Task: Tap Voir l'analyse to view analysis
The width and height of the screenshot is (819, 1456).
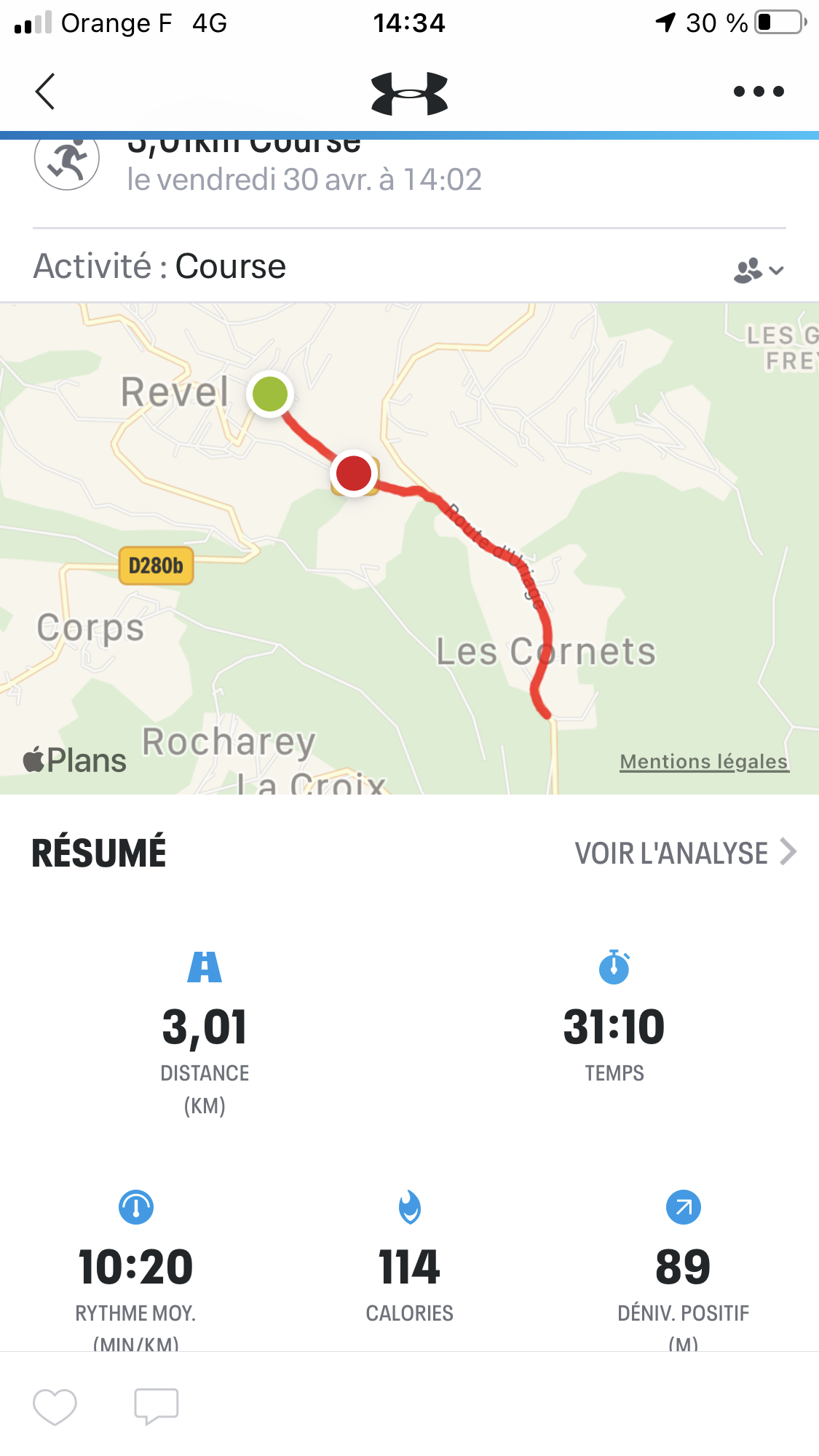Action: [x=686, y=853]
